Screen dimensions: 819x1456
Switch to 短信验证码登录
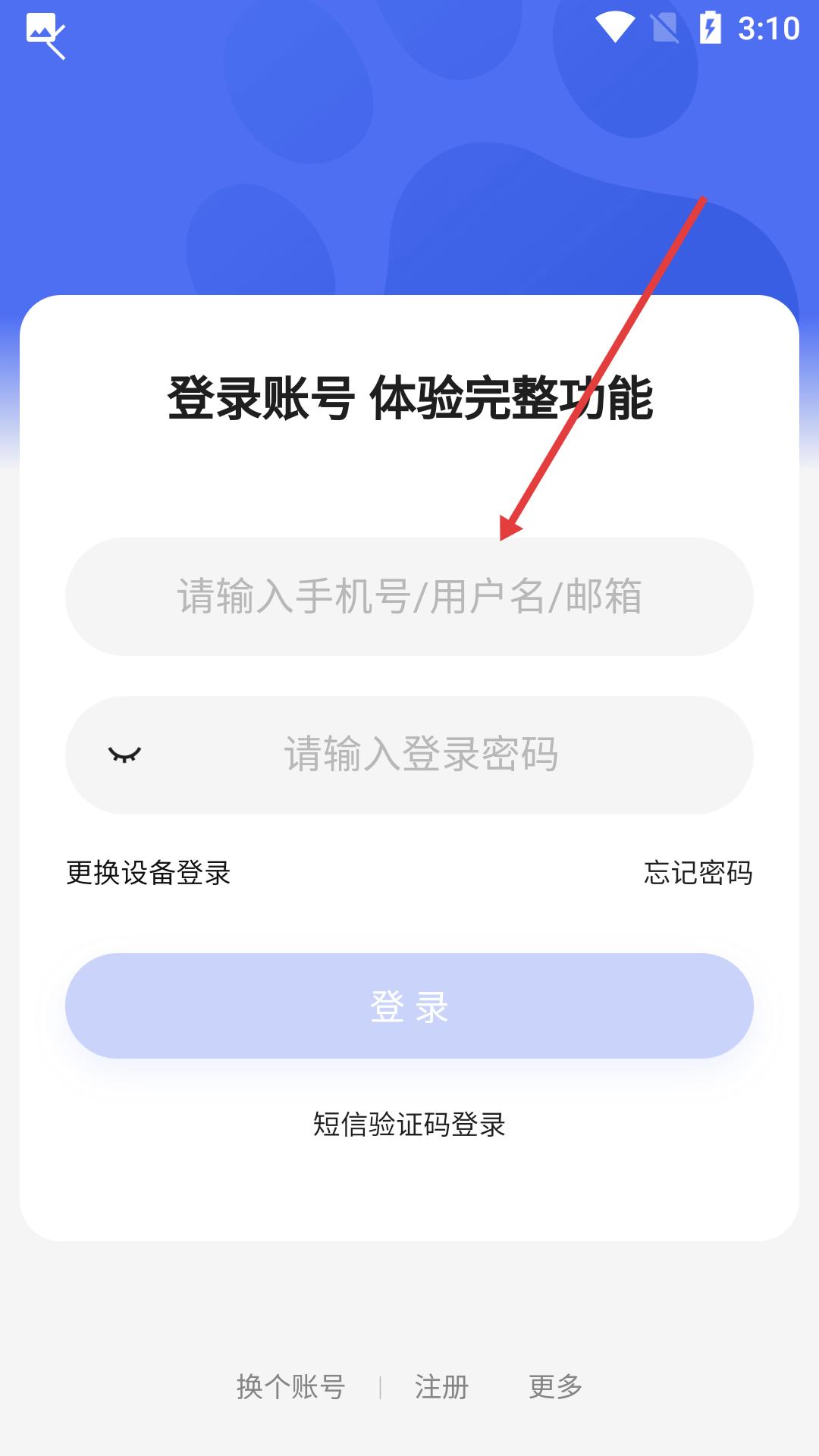coord(409,1125)
